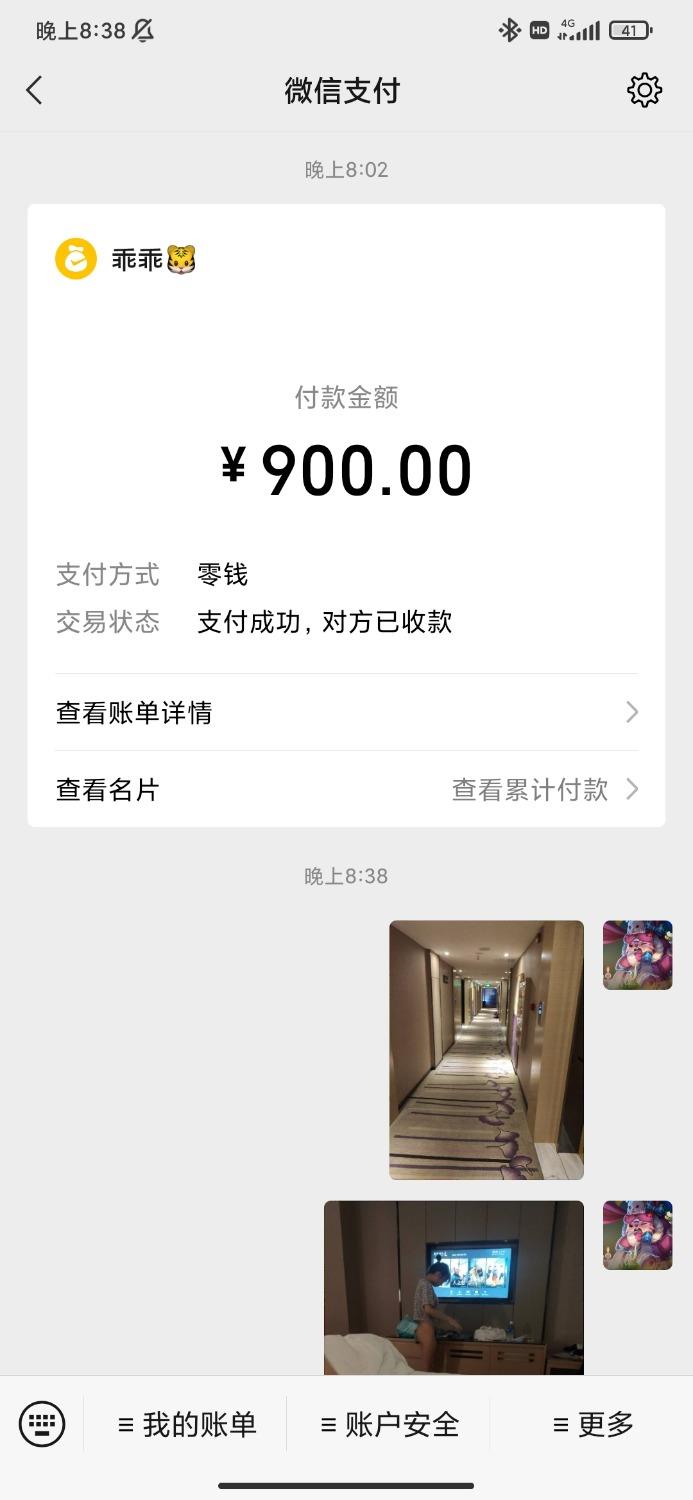Viewport: 693px width, 1500px height.
Task: Open 我的账单 menu
Action: point(187,1424)
